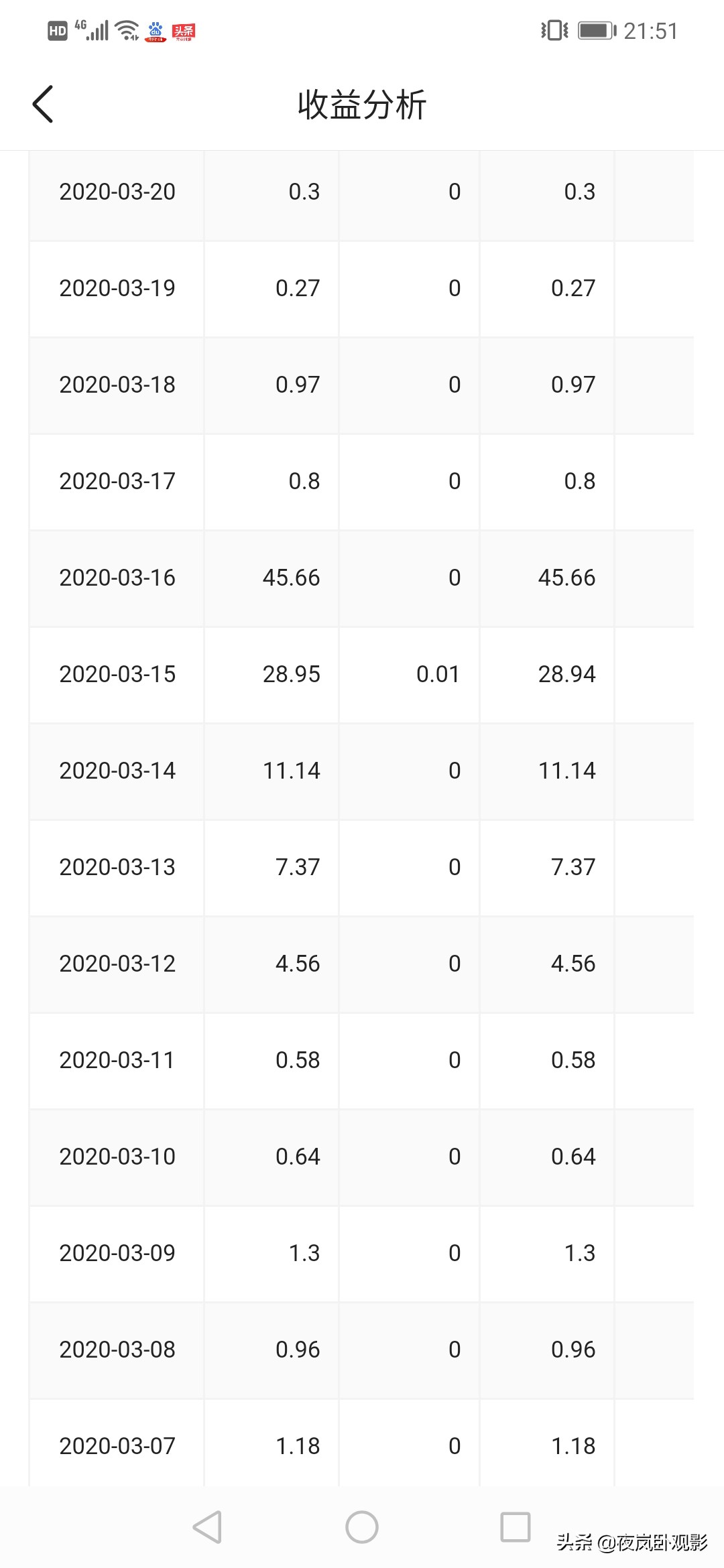Tap the system home button
The image size is (724, 1568).
[x=362, y=1527]
